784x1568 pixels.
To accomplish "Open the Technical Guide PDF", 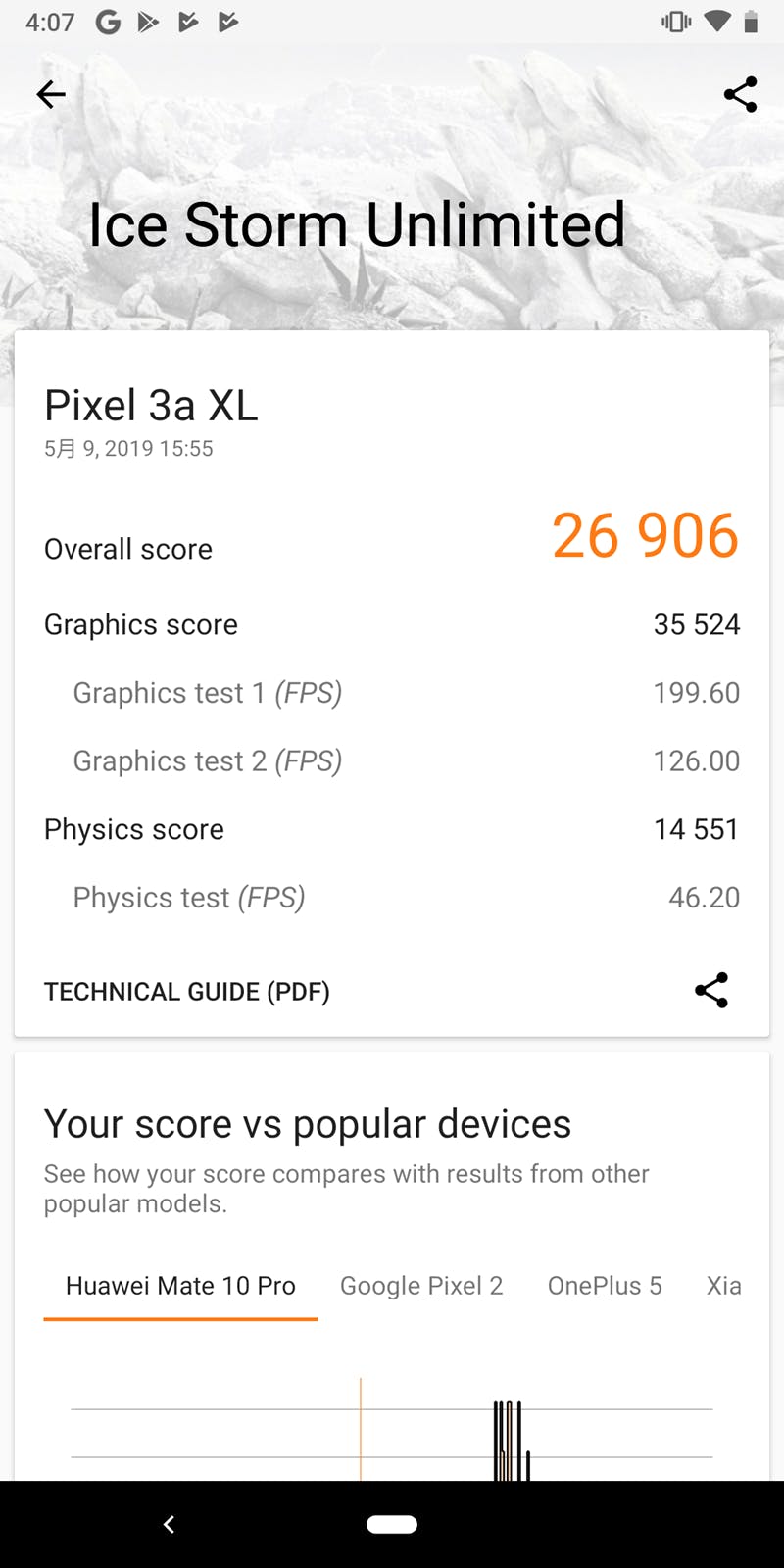I will (x=187, y=991).
